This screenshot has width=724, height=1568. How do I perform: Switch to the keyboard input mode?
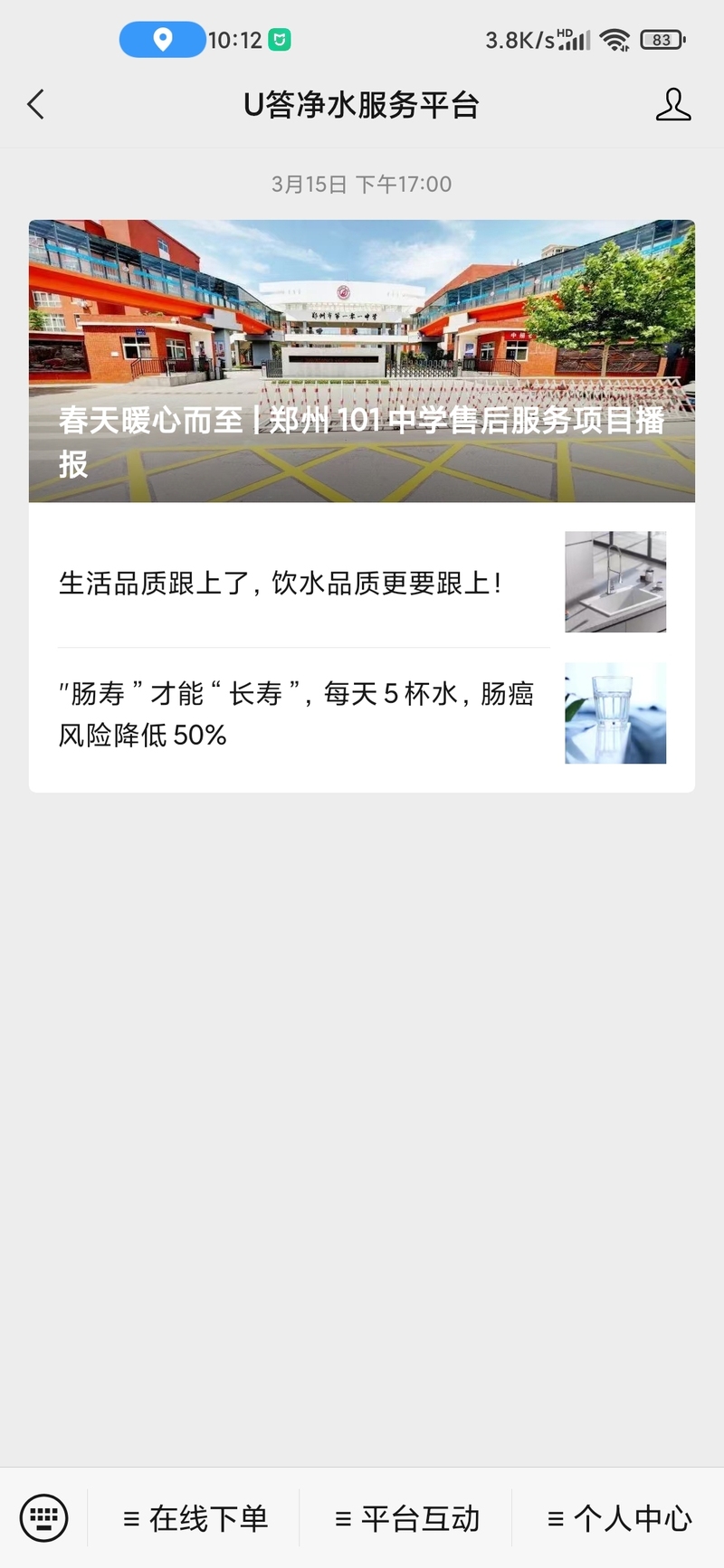[x=43, y=1517]
